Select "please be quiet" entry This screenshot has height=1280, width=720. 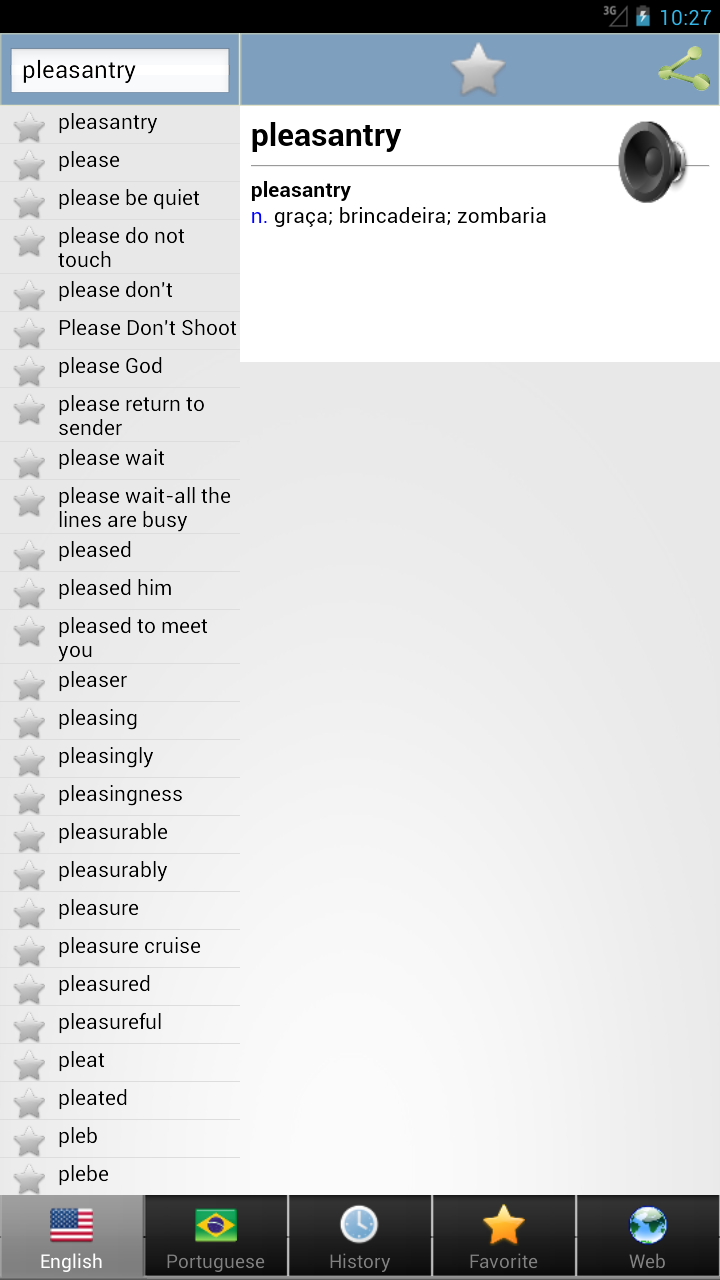(120, 200)
